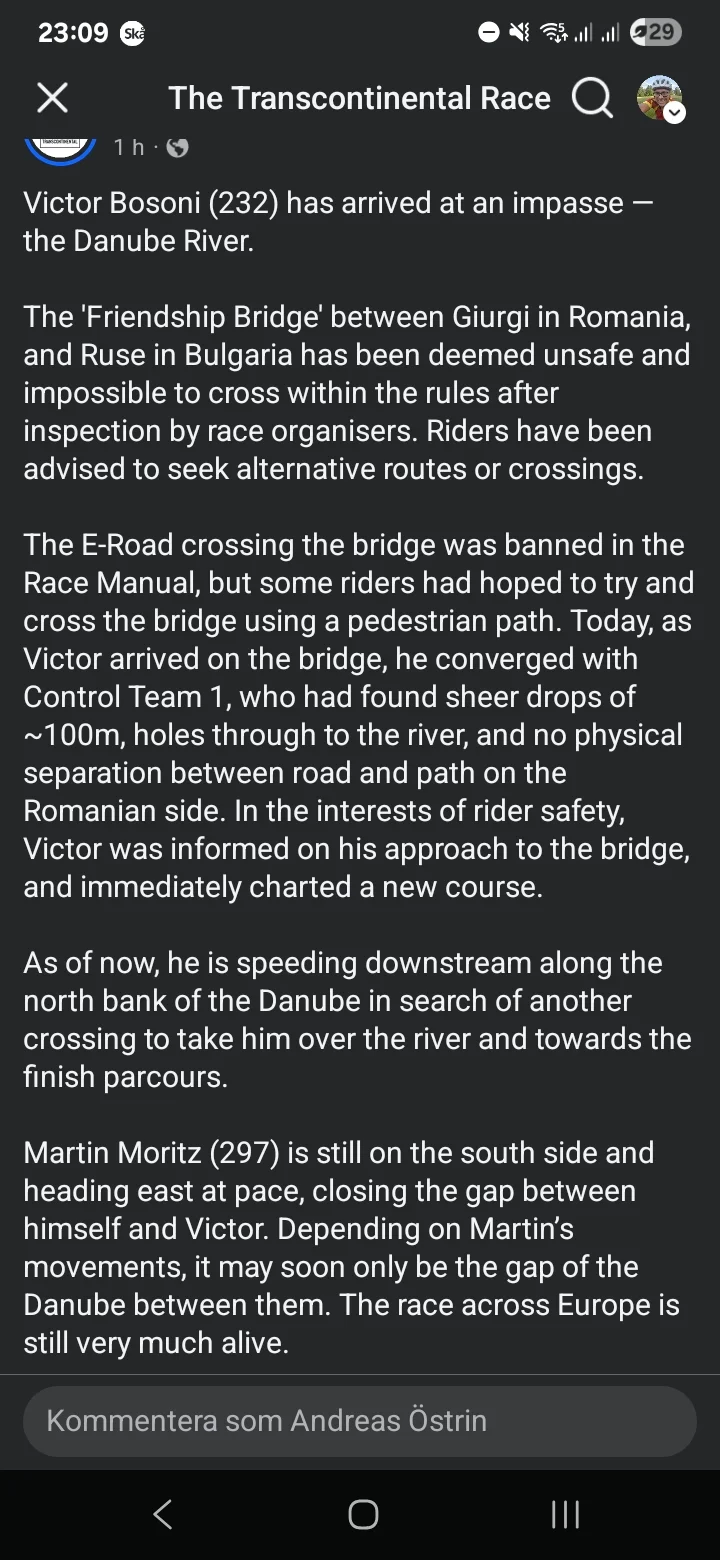The image size is (720, 1560).
Task: Go to the home screen
Action: 363,1514
